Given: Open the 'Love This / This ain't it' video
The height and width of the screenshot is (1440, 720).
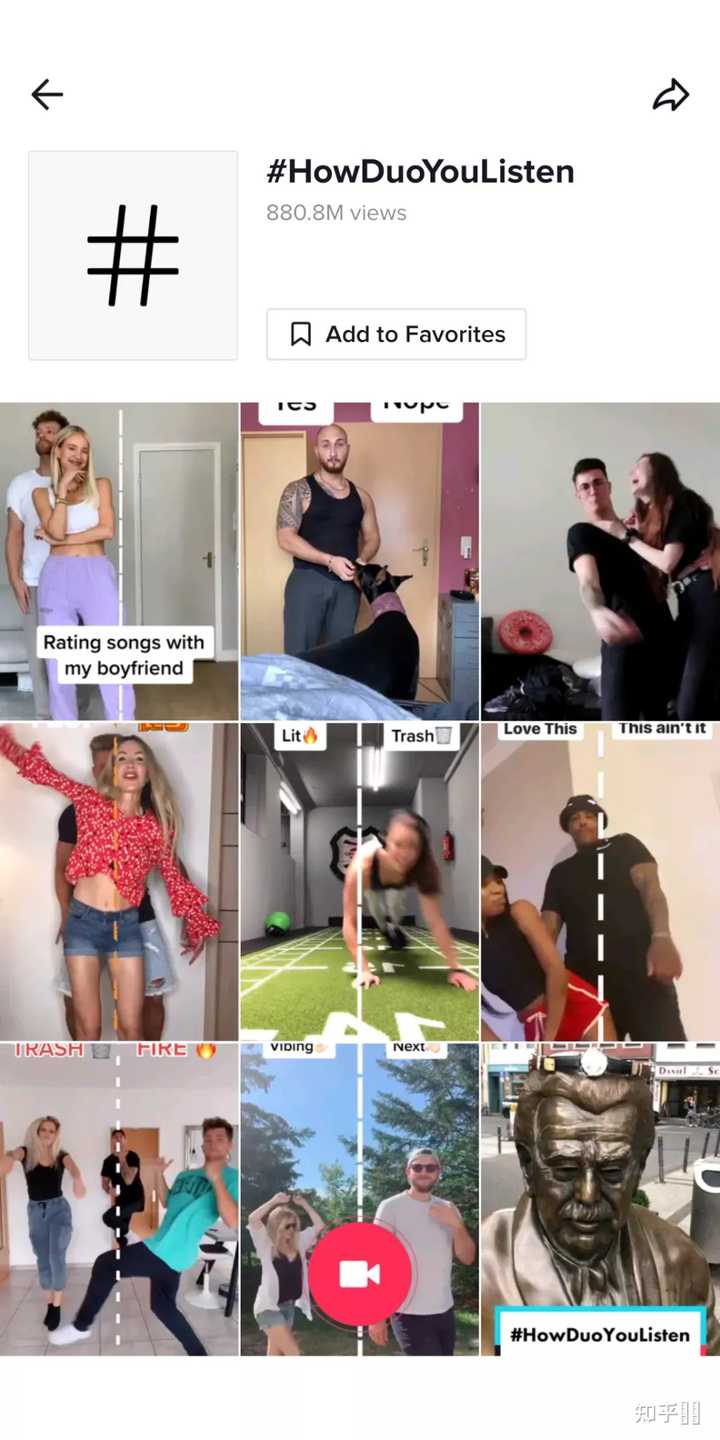Looking at the screenshot, I should pyautogui.click(x=600, y=880).
